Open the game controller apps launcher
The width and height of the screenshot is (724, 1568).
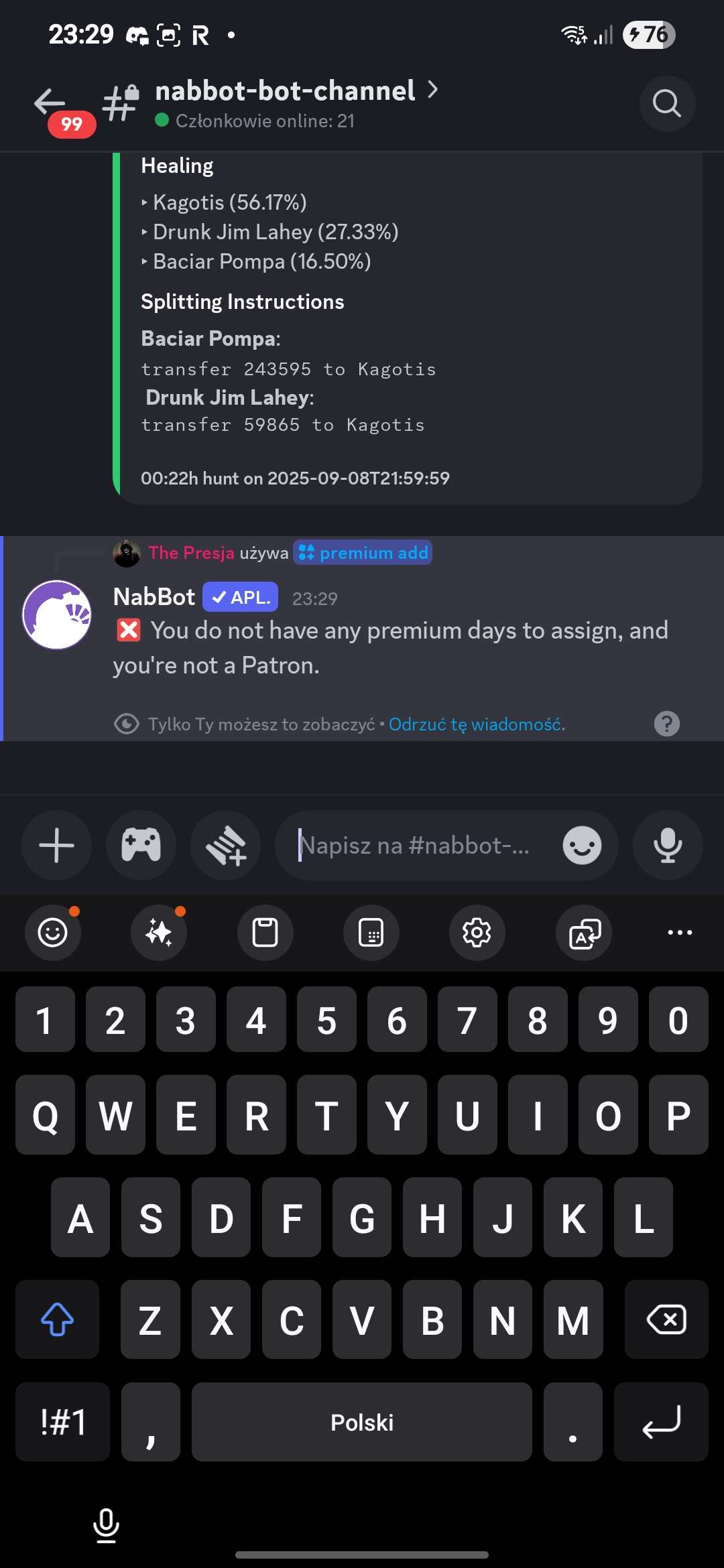coord(141,845)
